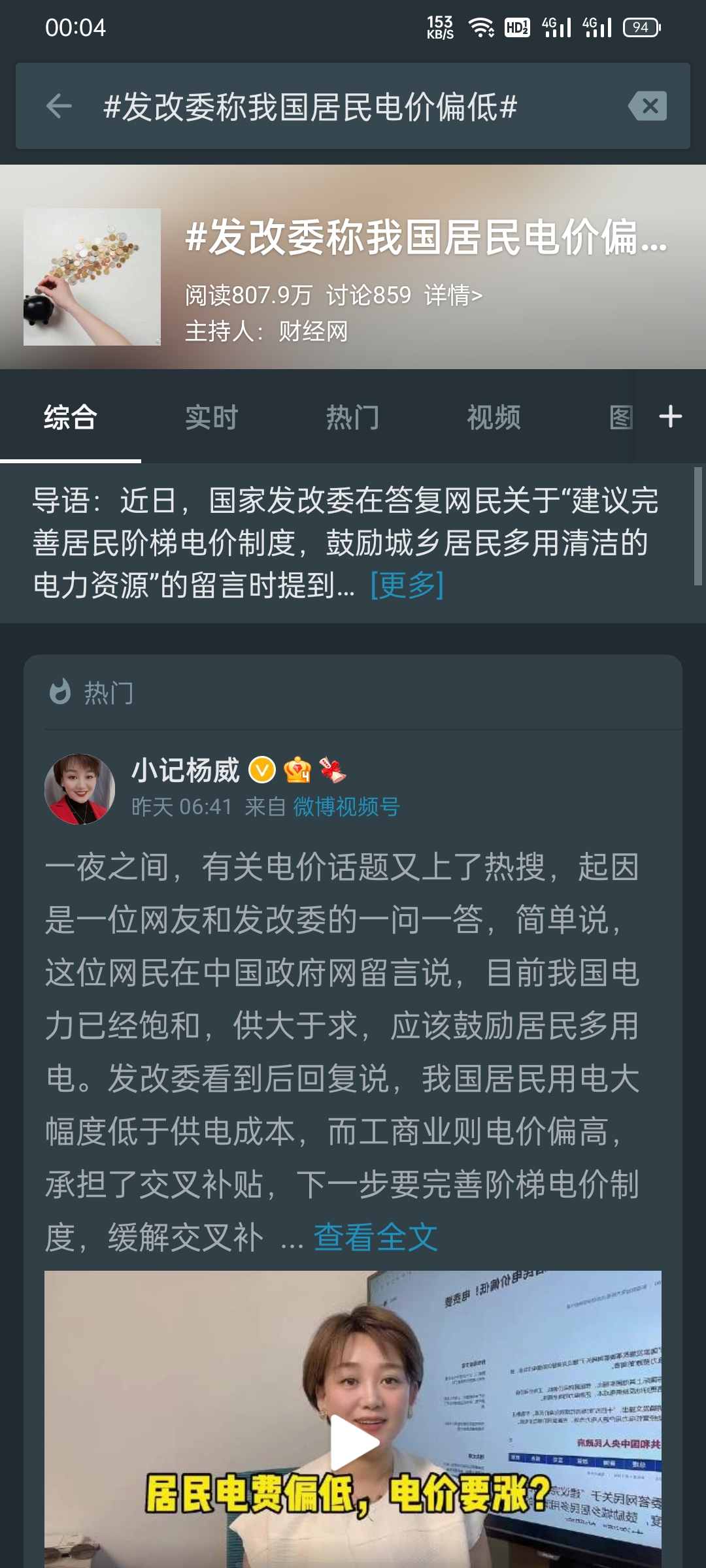Open 小记杨威's profile avatar
The image size is (706, 1568).
click(80, 789)
